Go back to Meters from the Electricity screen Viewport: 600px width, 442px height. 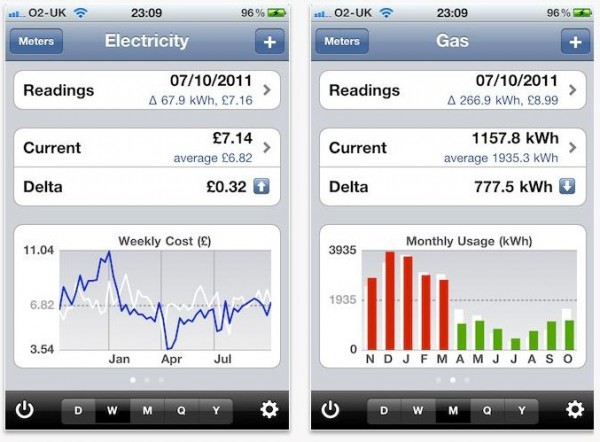[35, 41]
